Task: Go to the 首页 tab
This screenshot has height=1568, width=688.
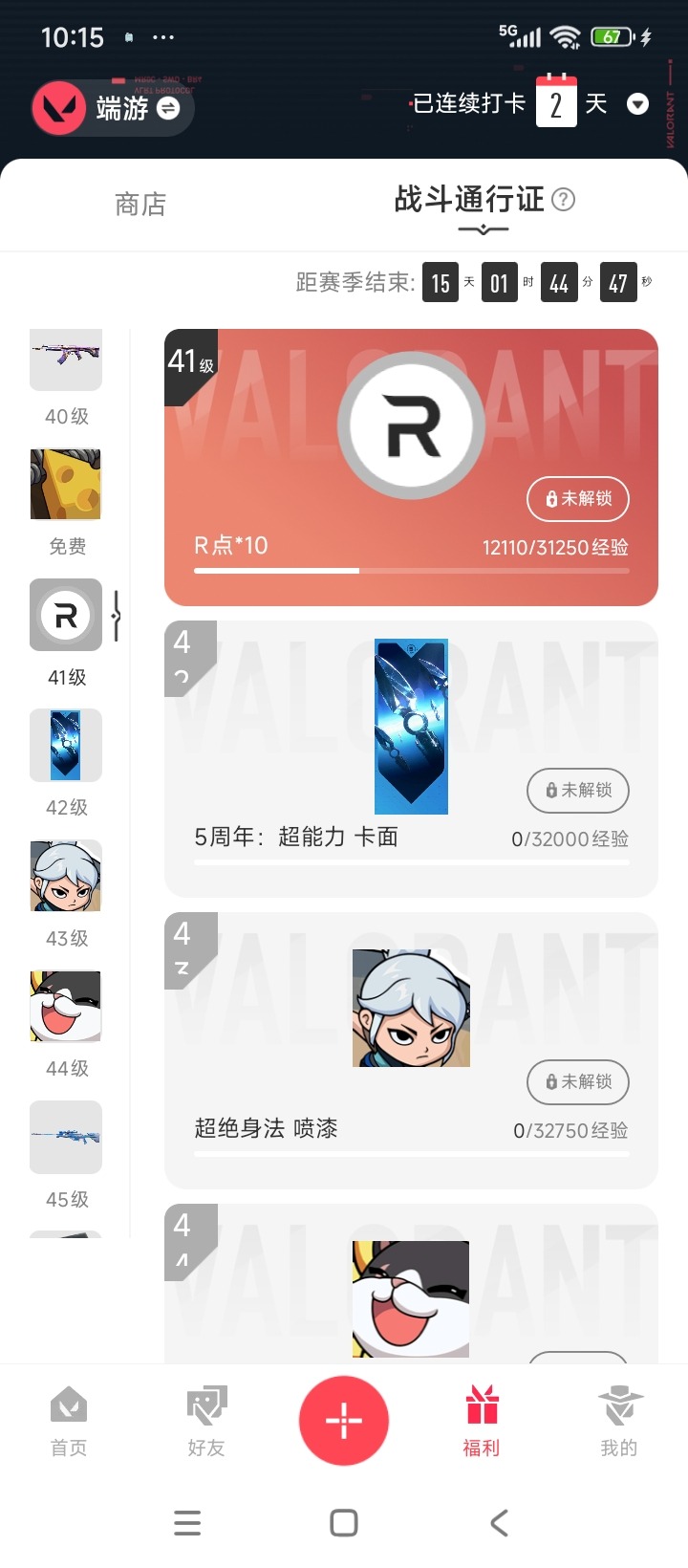Action: (x=69, y=1422)
